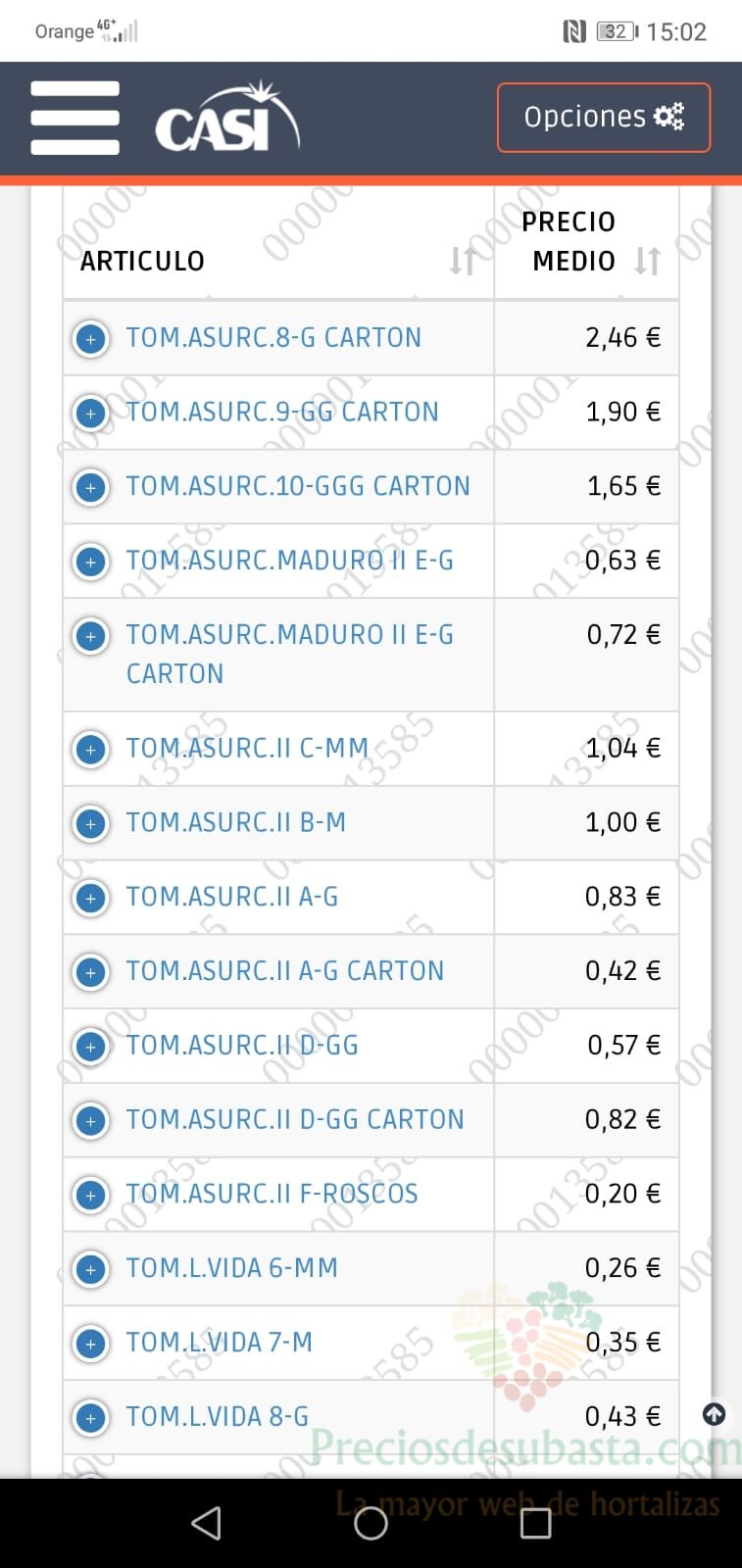
Task: Open the hamburger menu
Action: click(x=74, y=118)
